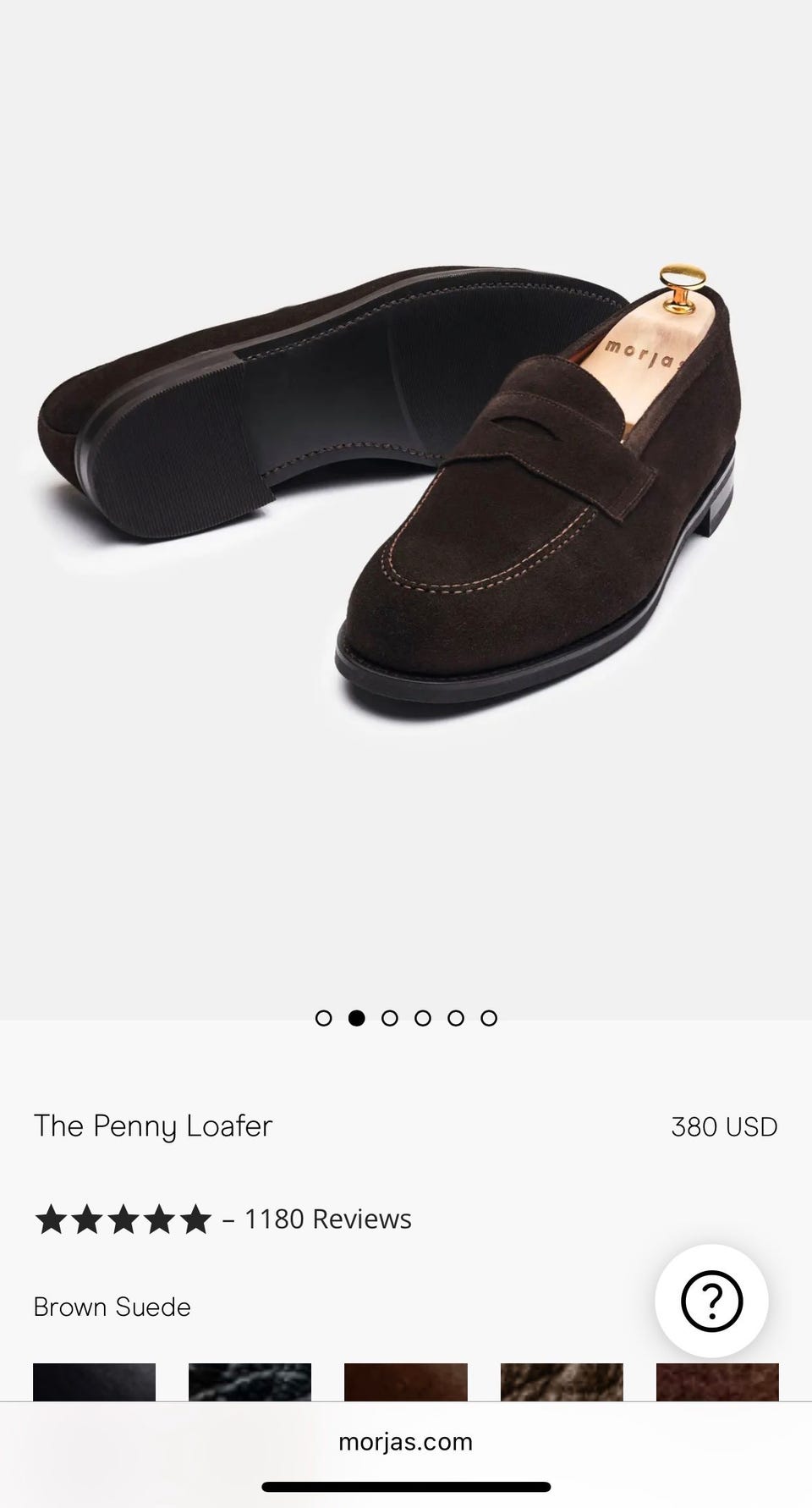Go to the third carousel page dot
812x1508 pixels.
389,1018
